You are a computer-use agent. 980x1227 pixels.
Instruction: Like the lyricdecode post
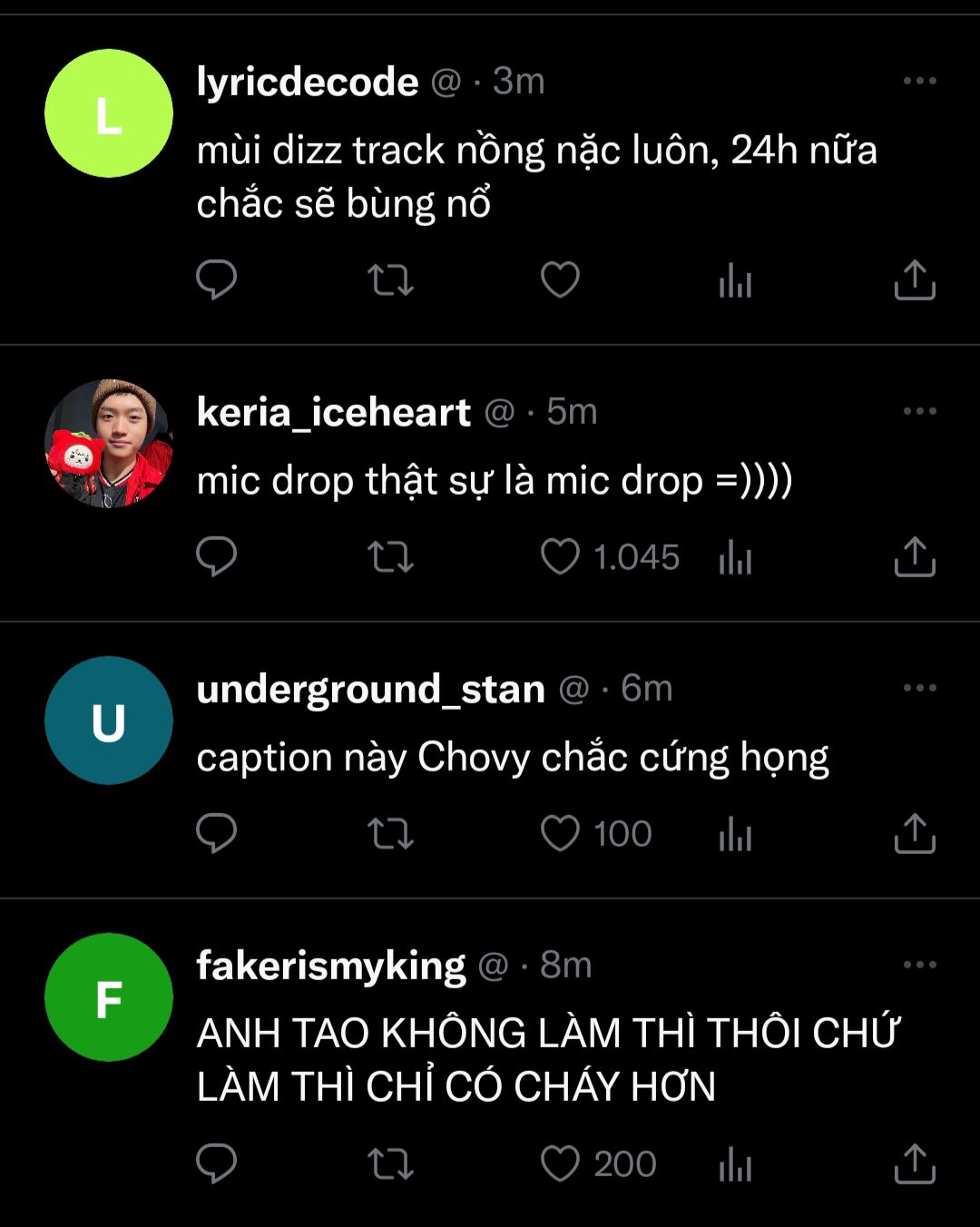click(560, 280)
